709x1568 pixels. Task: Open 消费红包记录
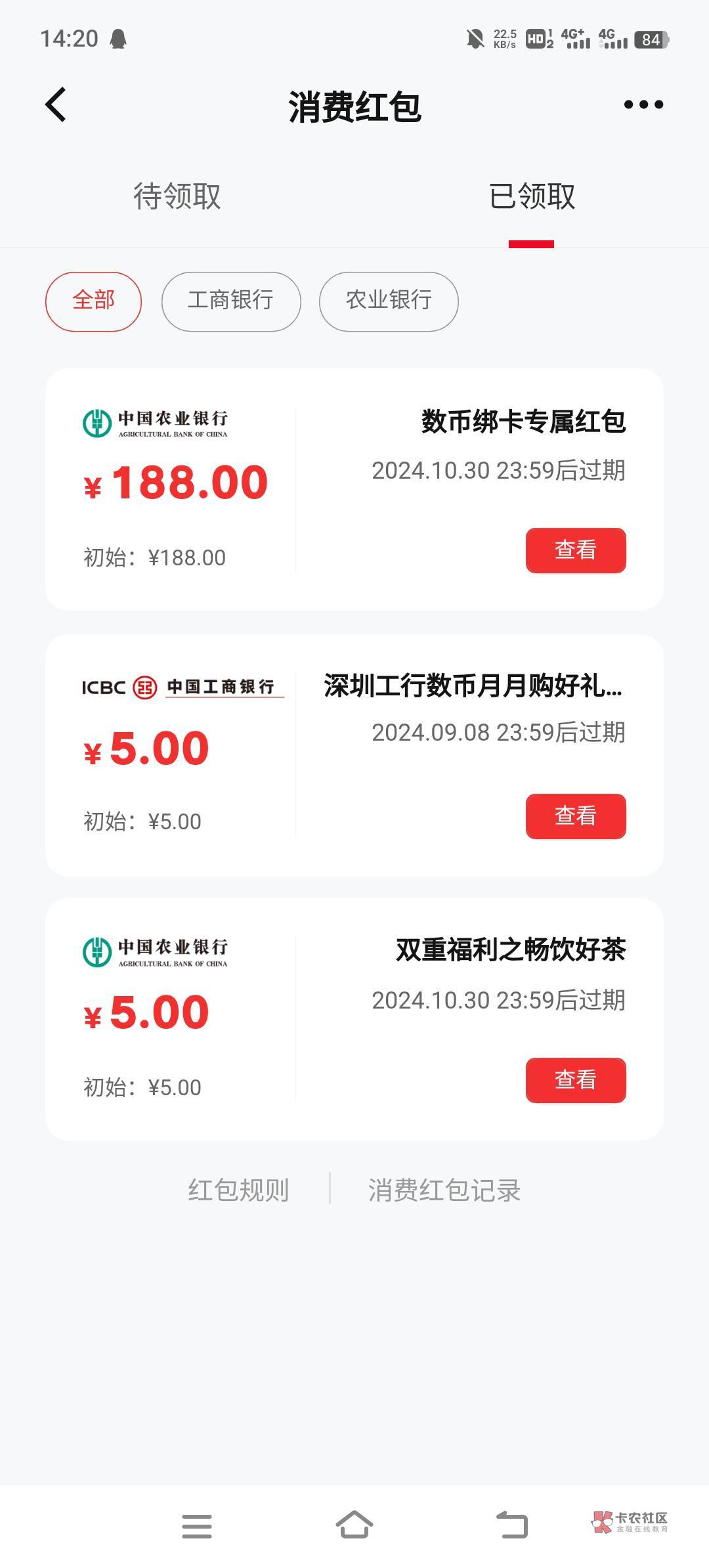pos(444,1190)
